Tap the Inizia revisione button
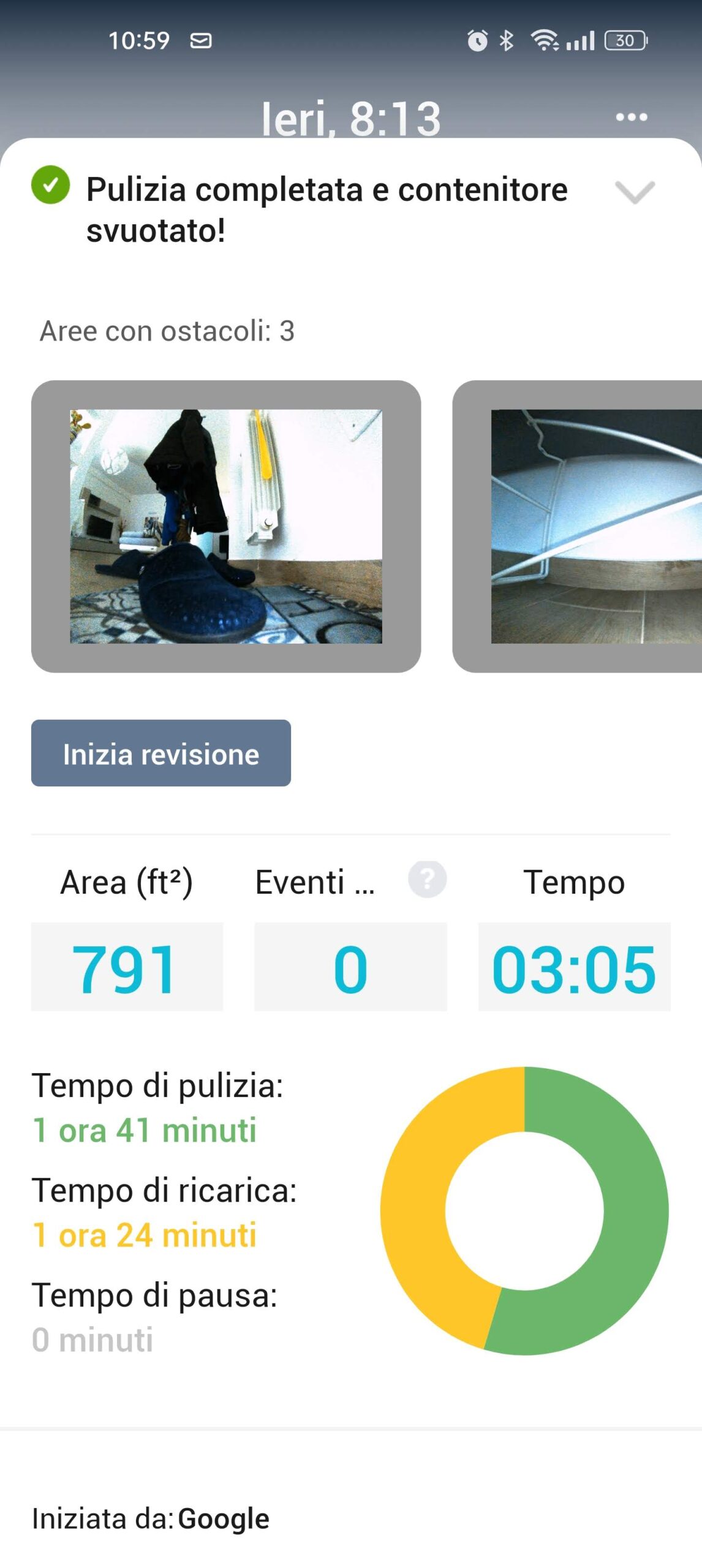Image resolution: width=702 pixels, height=1568 pixels. point(161,753)
